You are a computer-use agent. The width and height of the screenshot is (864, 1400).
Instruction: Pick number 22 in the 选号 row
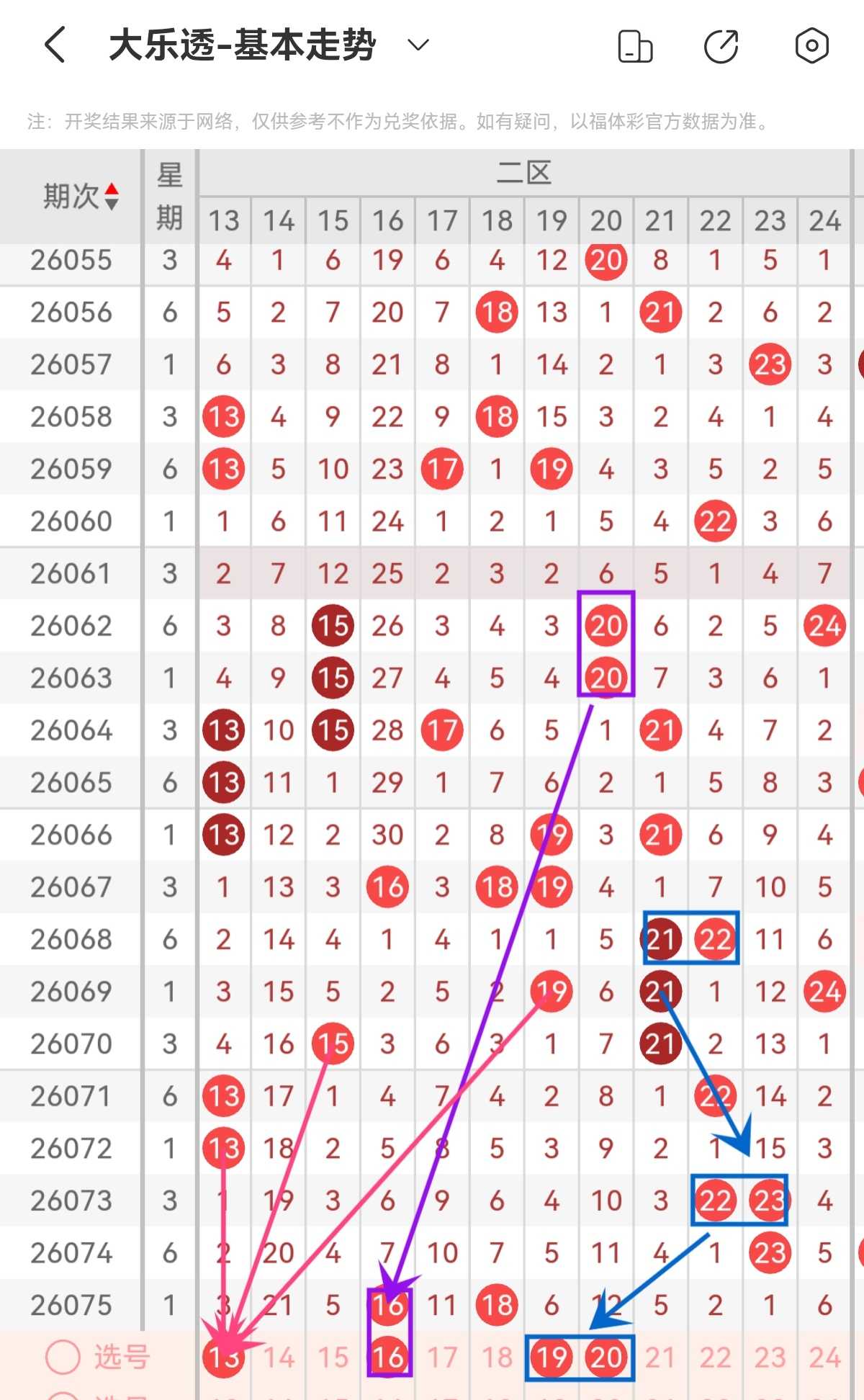(x=716, y=1358)
